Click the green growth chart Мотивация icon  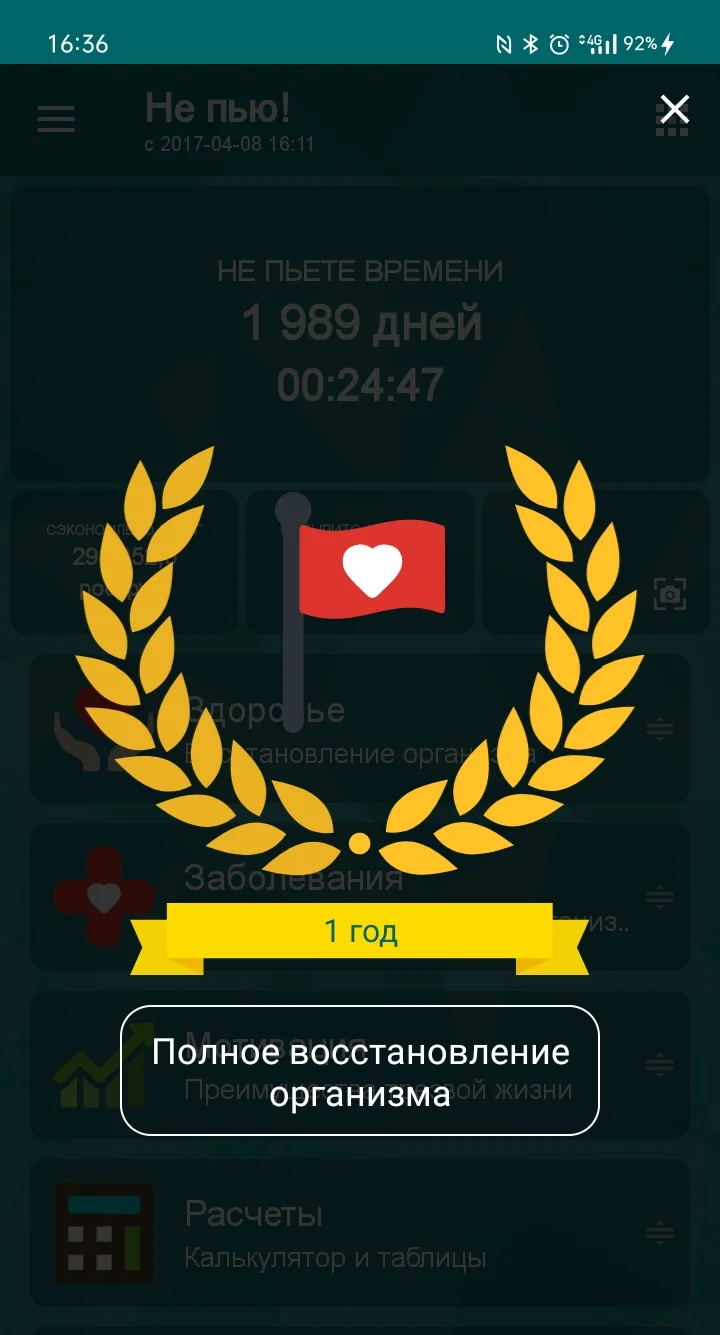coord(103,1065)
